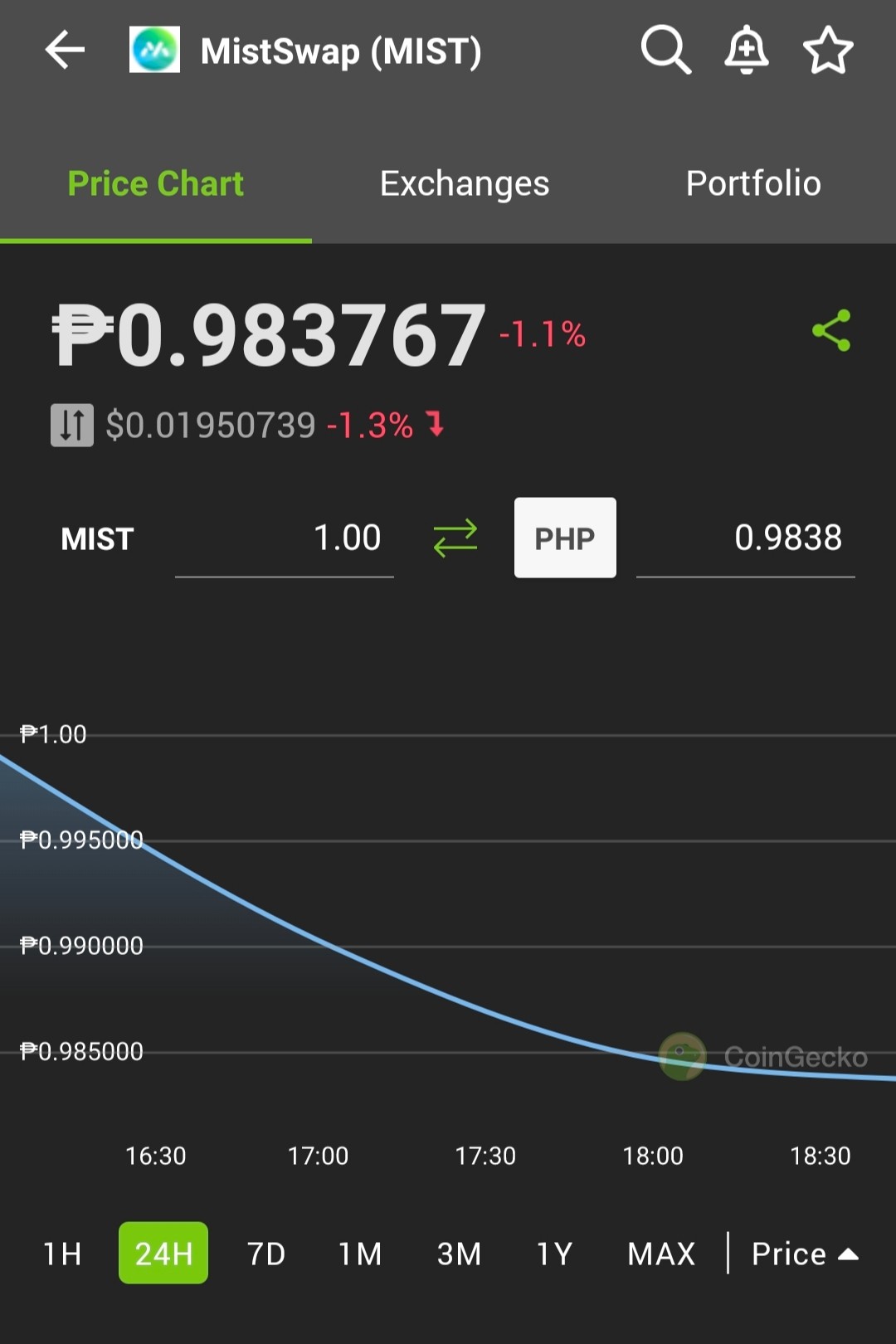Open the Portfolio tab
The width and height of the screenshot is (896, 1344).
click(x=753, y=183)
